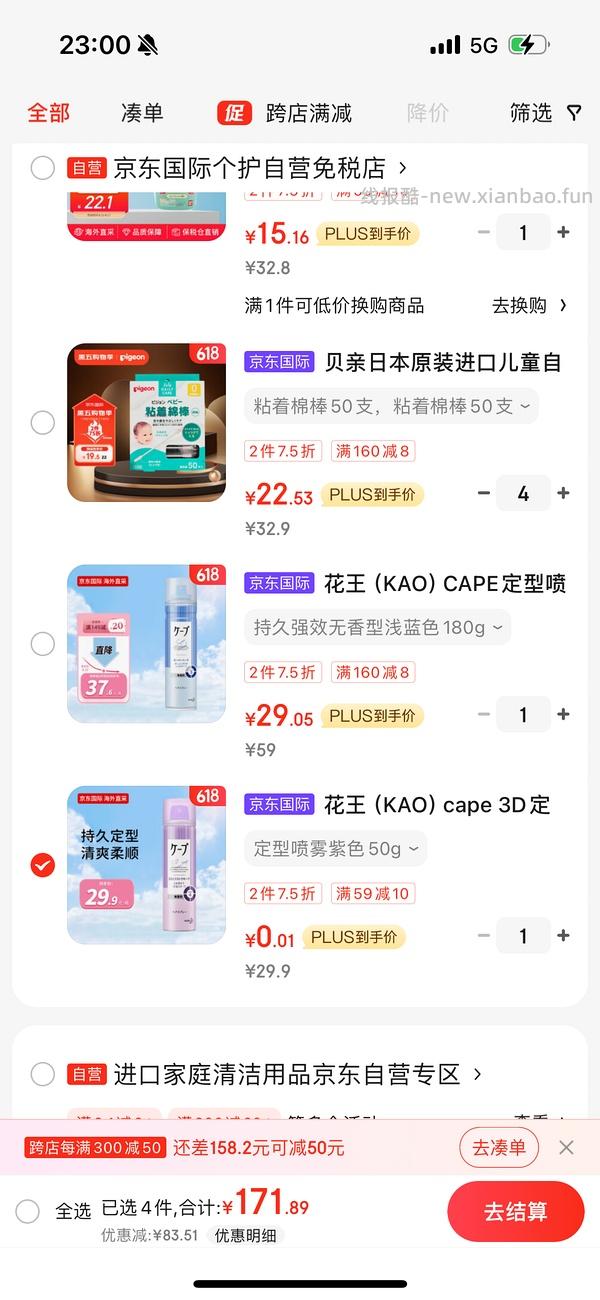600x1300 pixels.
Task: Increase 贝亲 cotton swabs quantity
Action: pyautogui.click(x=563, y=493)
